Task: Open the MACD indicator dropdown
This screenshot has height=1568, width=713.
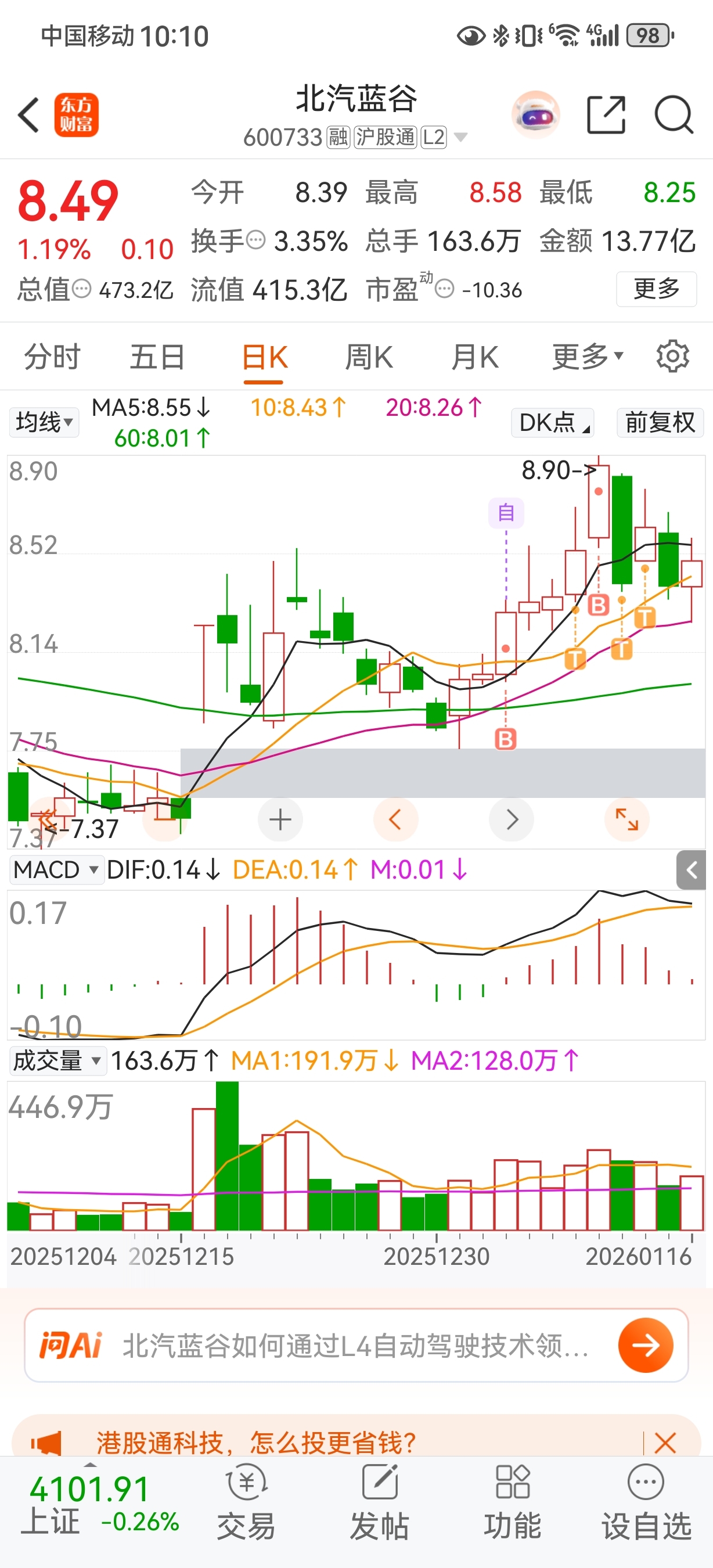Action: tap(55, 870)
